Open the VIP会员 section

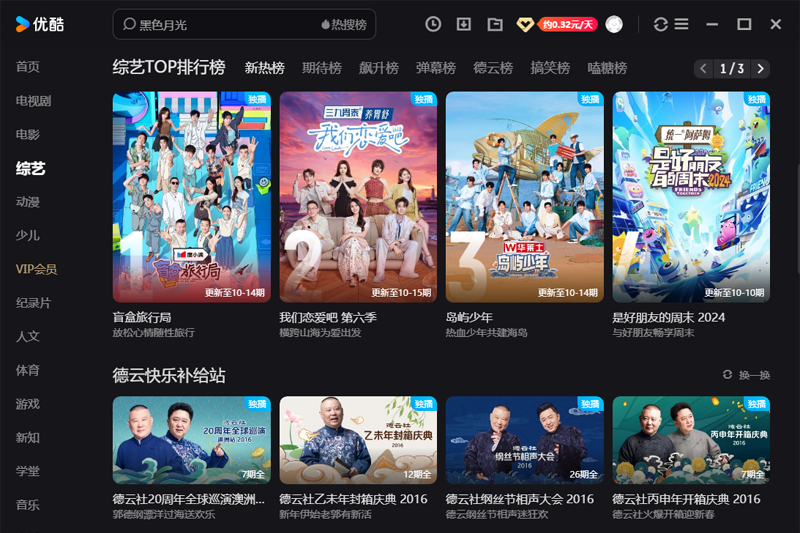coord(36,269)
